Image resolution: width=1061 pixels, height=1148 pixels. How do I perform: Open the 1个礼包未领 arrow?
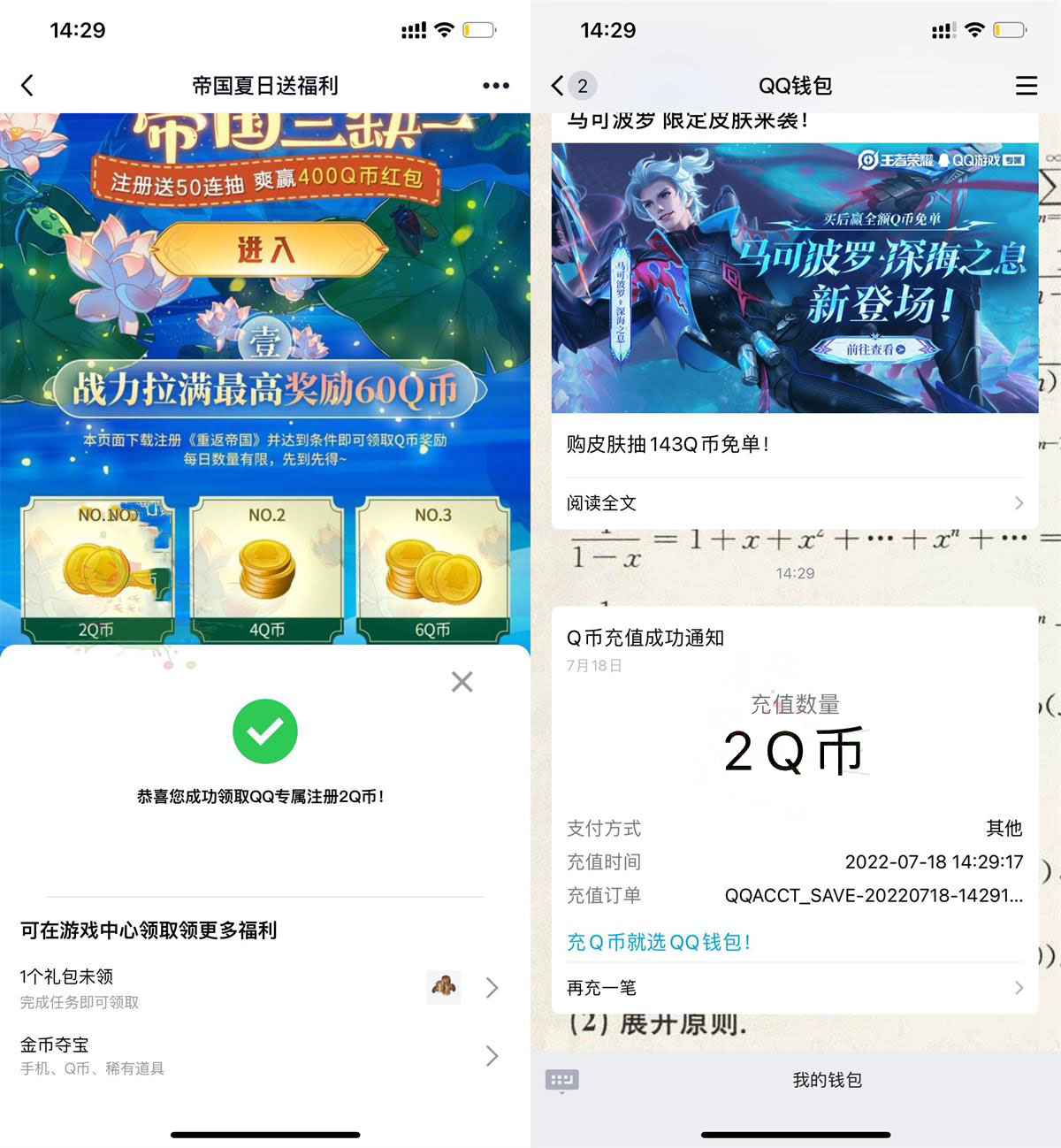492,987
